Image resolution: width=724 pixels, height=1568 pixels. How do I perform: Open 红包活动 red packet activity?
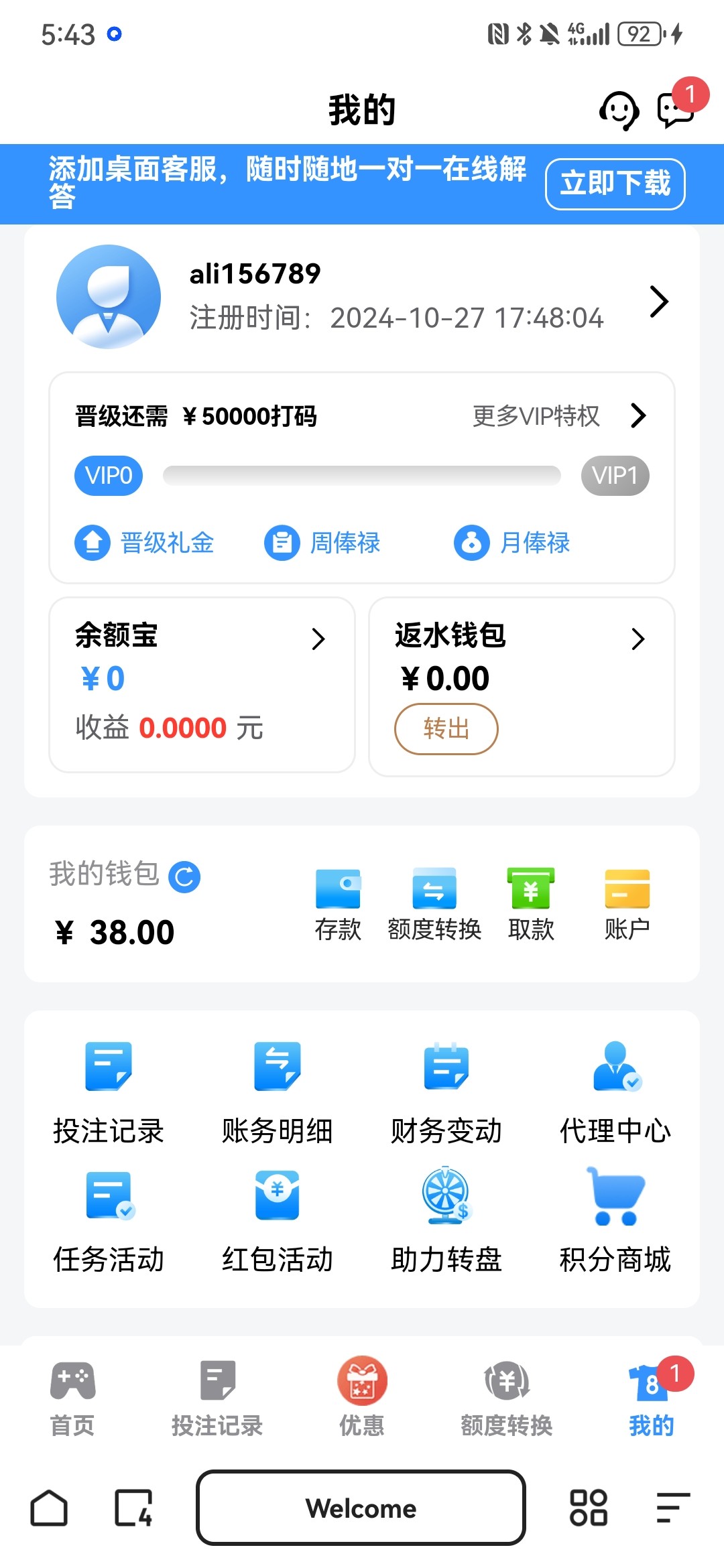click(x=278, y=1221)
